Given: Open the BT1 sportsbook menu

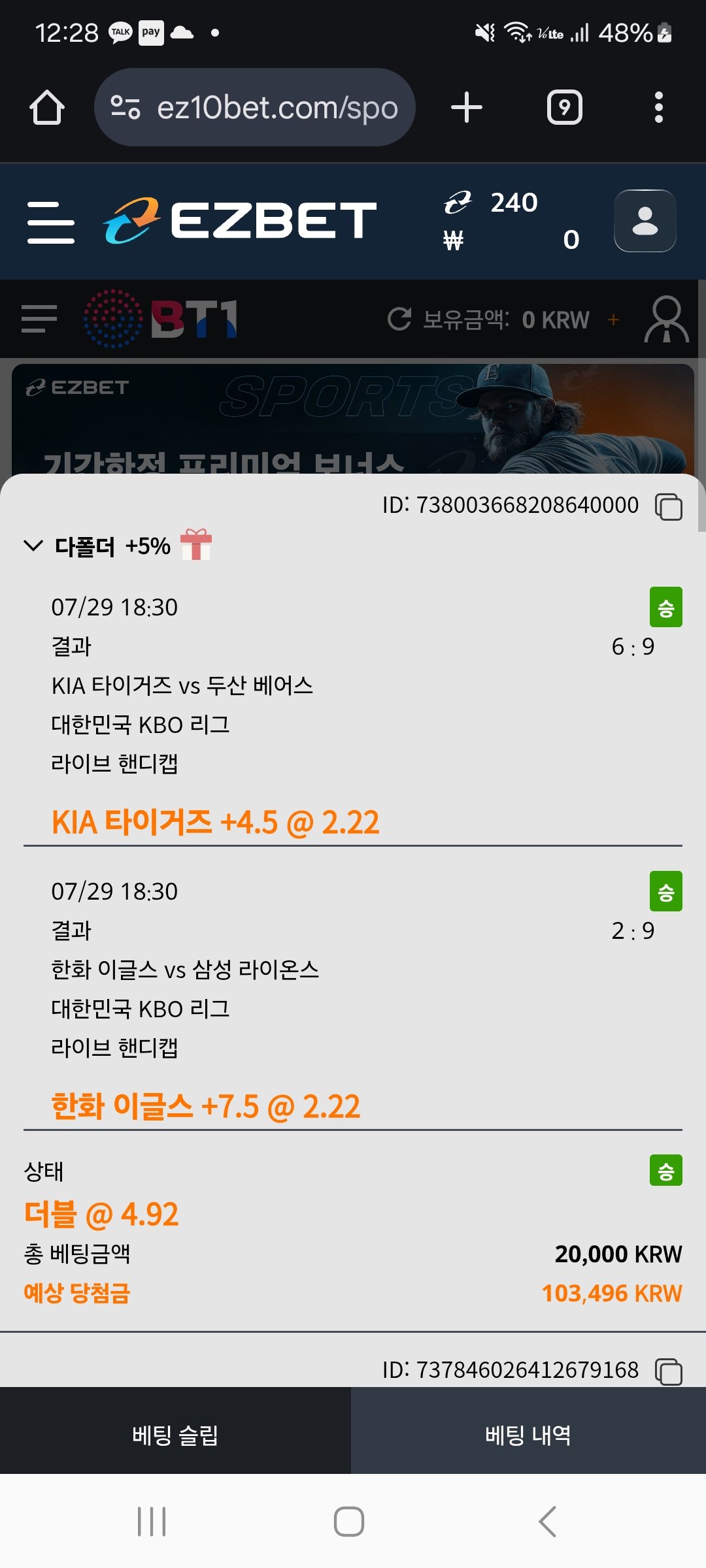Looking at the screenshot, I should coord(39,319).
